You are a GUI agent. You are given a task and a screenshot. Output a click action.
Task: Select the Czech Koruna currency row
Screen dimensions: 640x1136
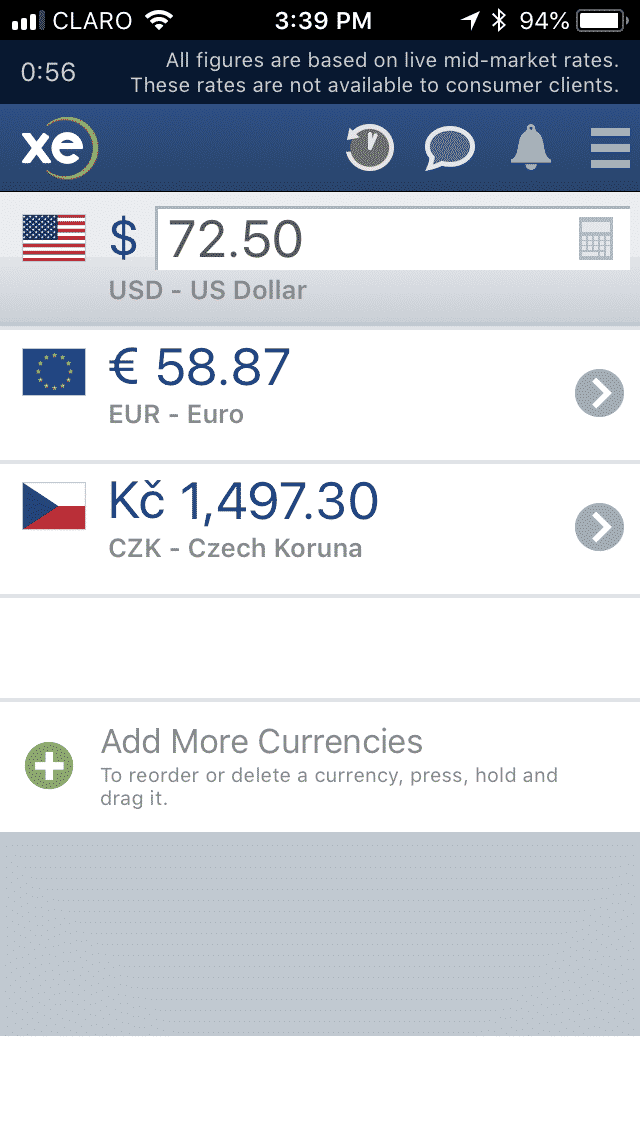pos(320,528)
